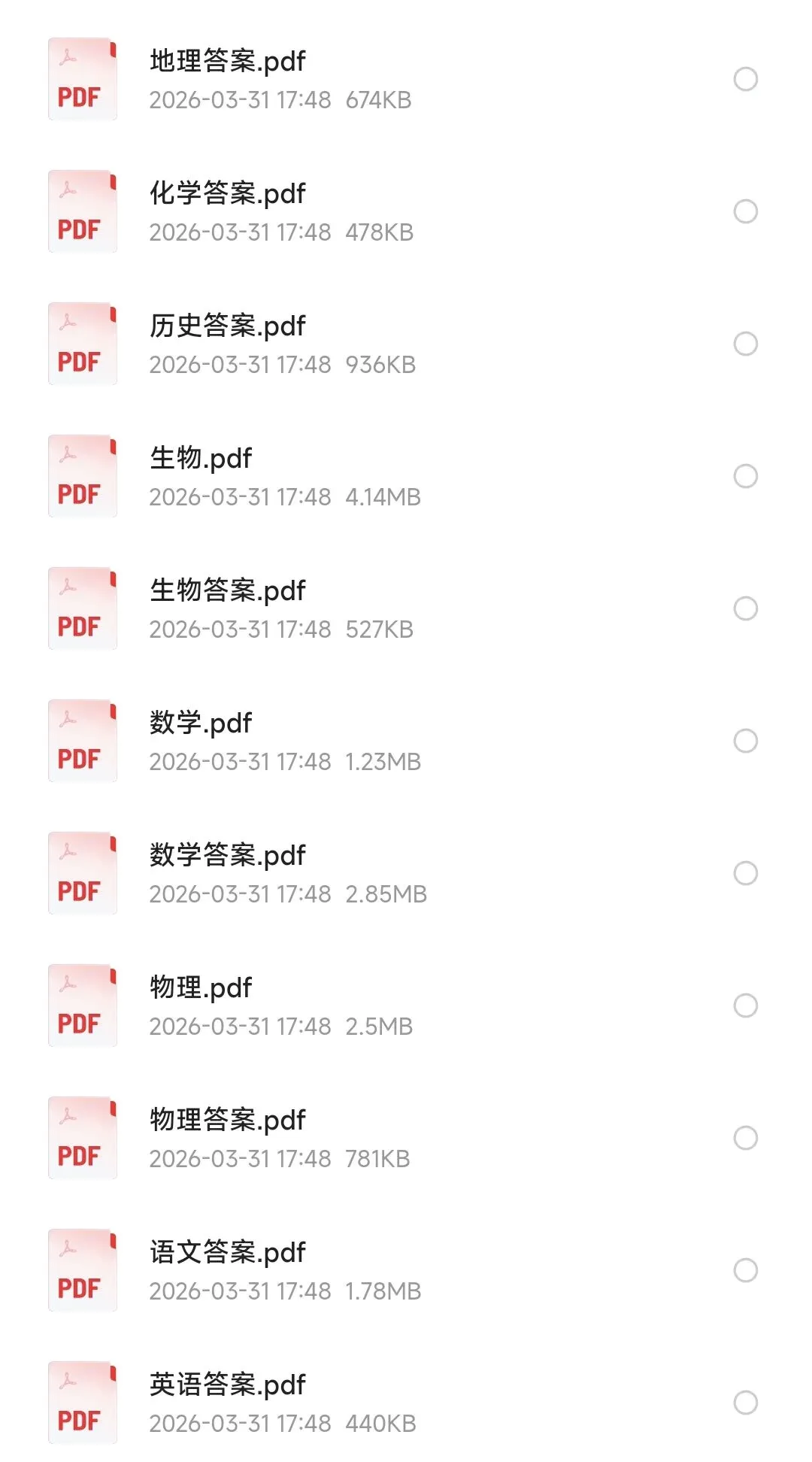Select the circle for 语文答案.pdf
This screenshot has width=812, height=1462.
pos(745,1270)
